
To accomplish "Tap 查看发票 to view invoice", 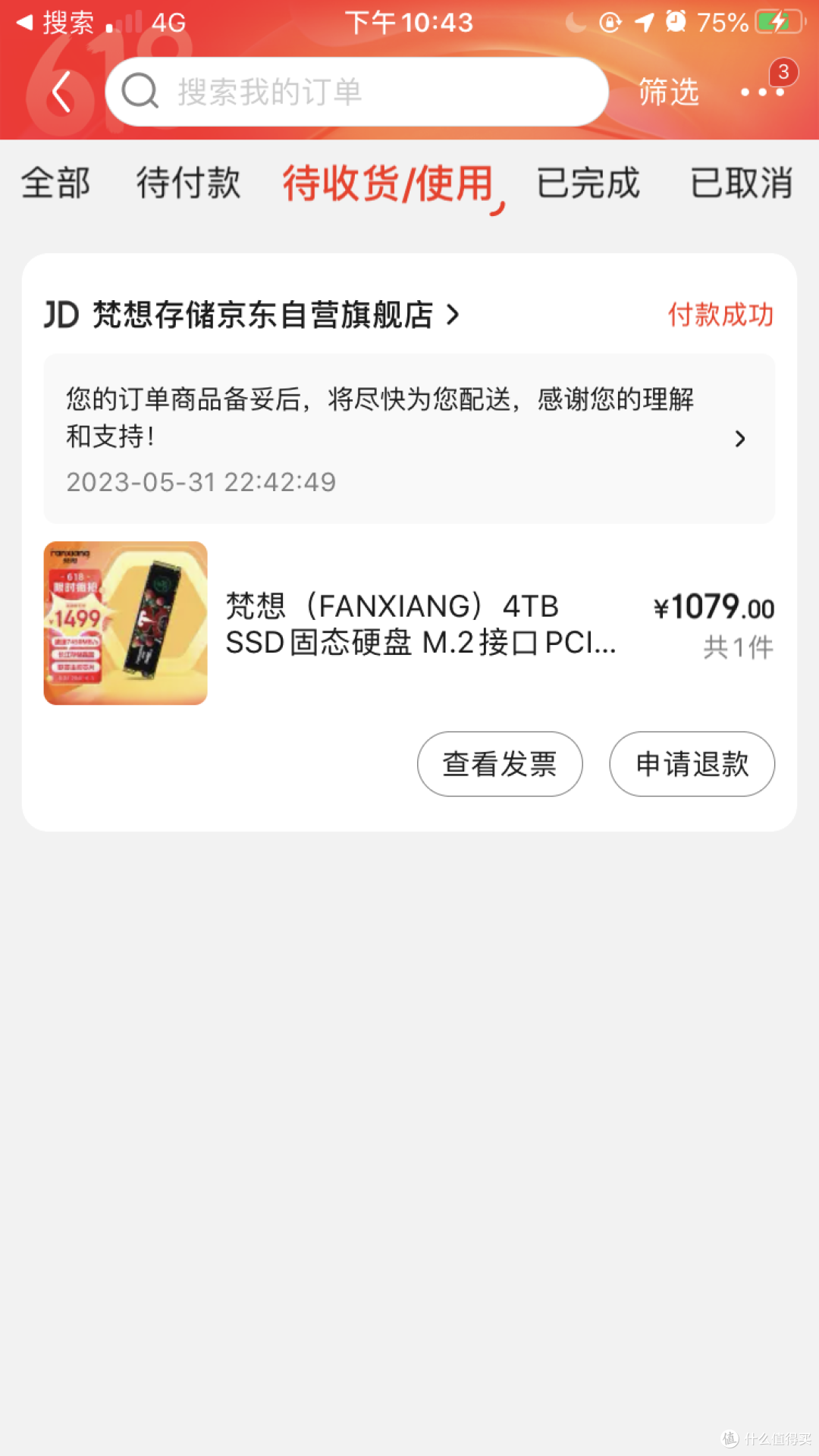I will 499,764.
